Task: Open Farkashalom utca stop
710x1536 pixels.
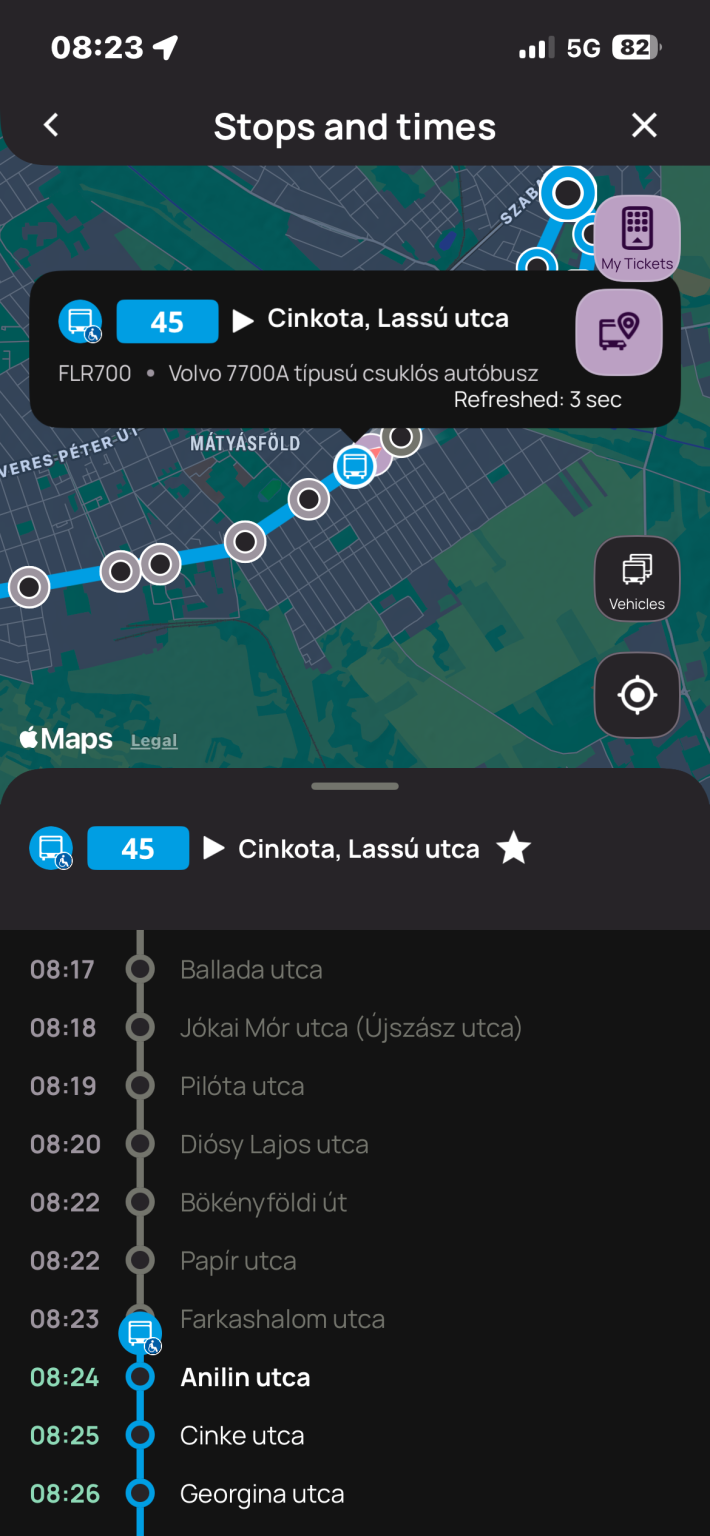Action: (x=282, y=1319)
